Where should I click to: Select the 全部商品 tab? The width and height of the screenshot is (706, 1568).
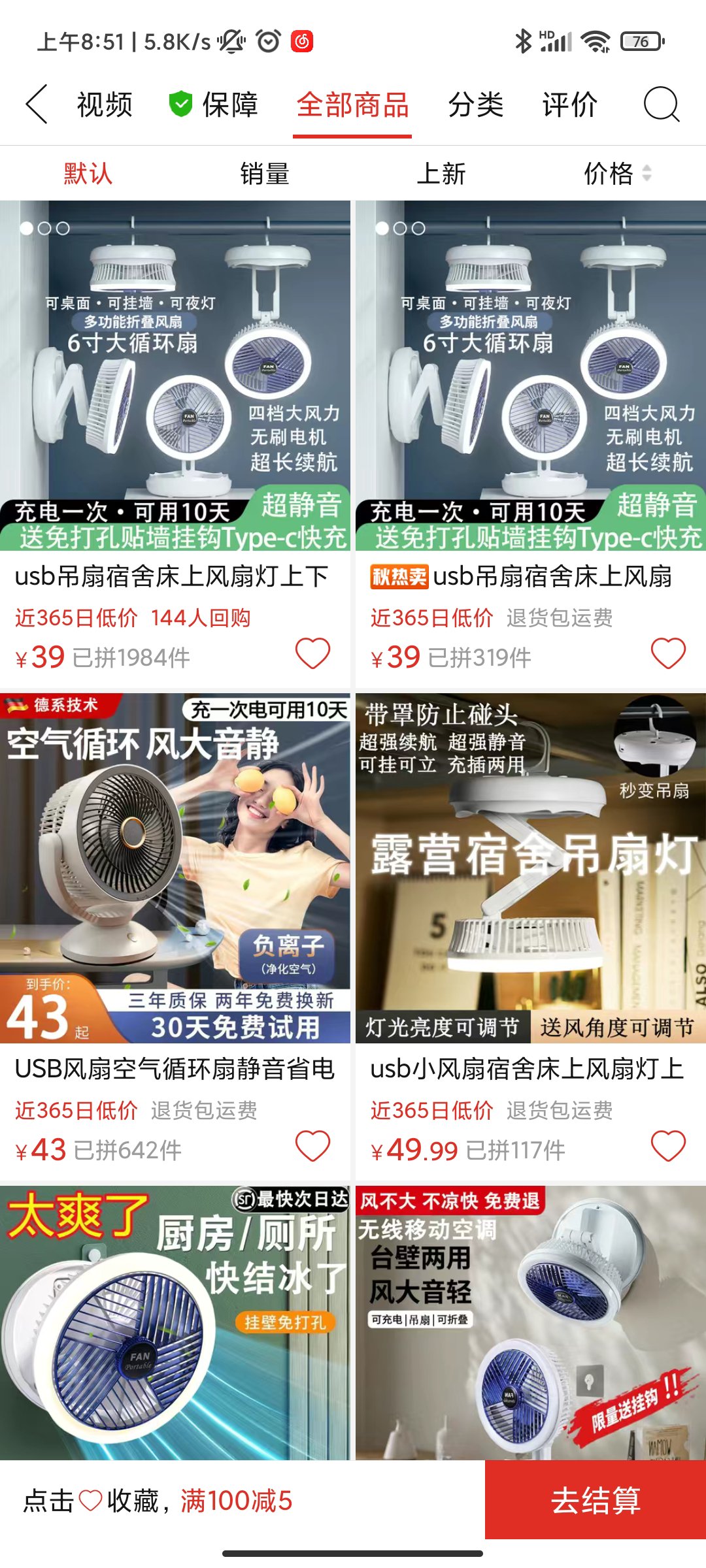point(352,105)
